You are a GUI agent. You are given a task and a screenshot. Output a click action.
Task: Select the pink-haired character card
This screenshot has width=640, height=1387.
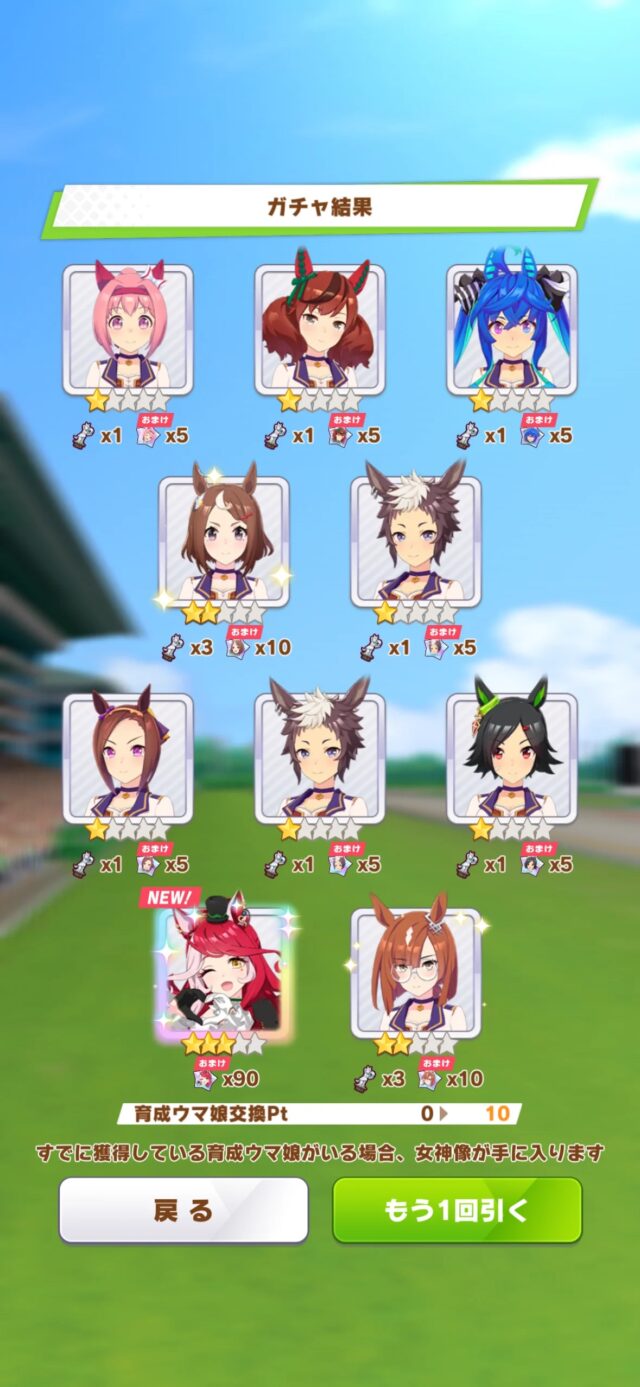(128, 330)
